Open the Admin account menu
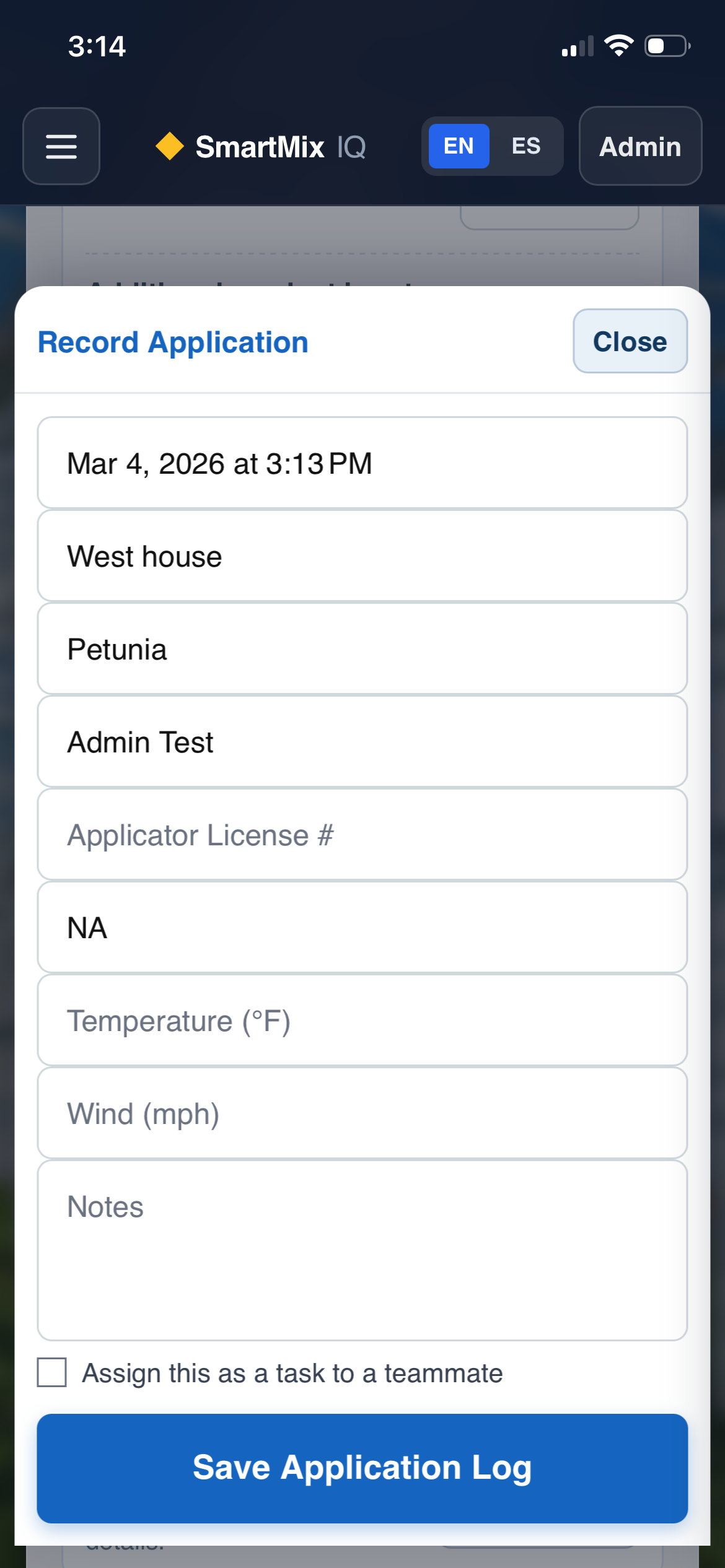 [x=639, y=146]
